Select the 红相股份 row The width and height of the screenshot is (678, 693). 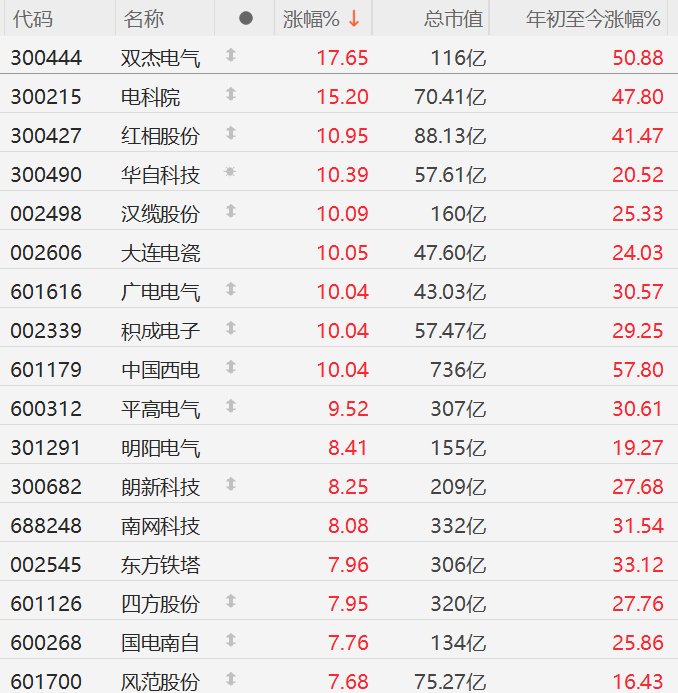point(160,136)
